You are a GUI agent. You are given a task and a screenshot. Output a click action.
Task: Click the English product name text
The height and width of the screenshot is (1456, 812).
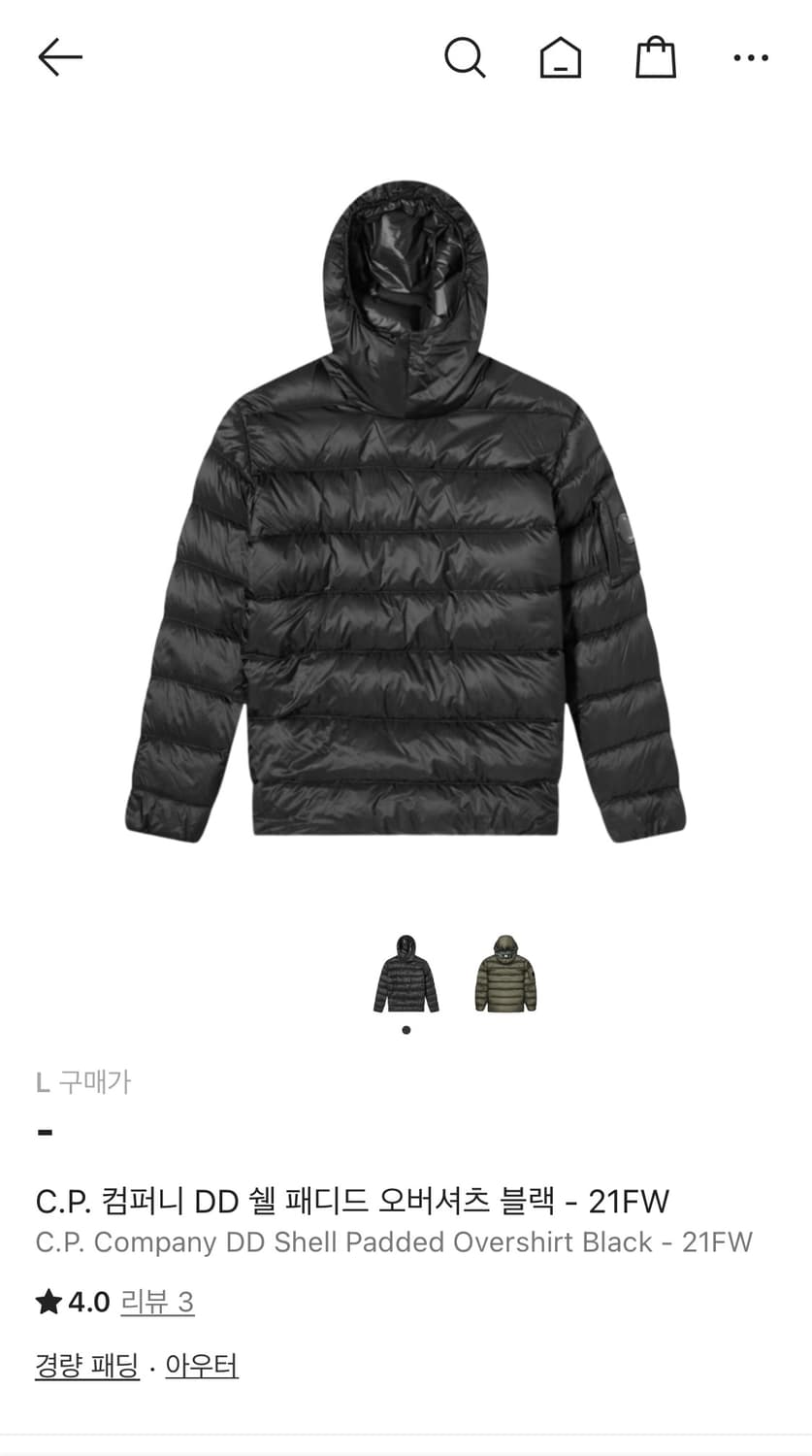tap(394, 1243)
